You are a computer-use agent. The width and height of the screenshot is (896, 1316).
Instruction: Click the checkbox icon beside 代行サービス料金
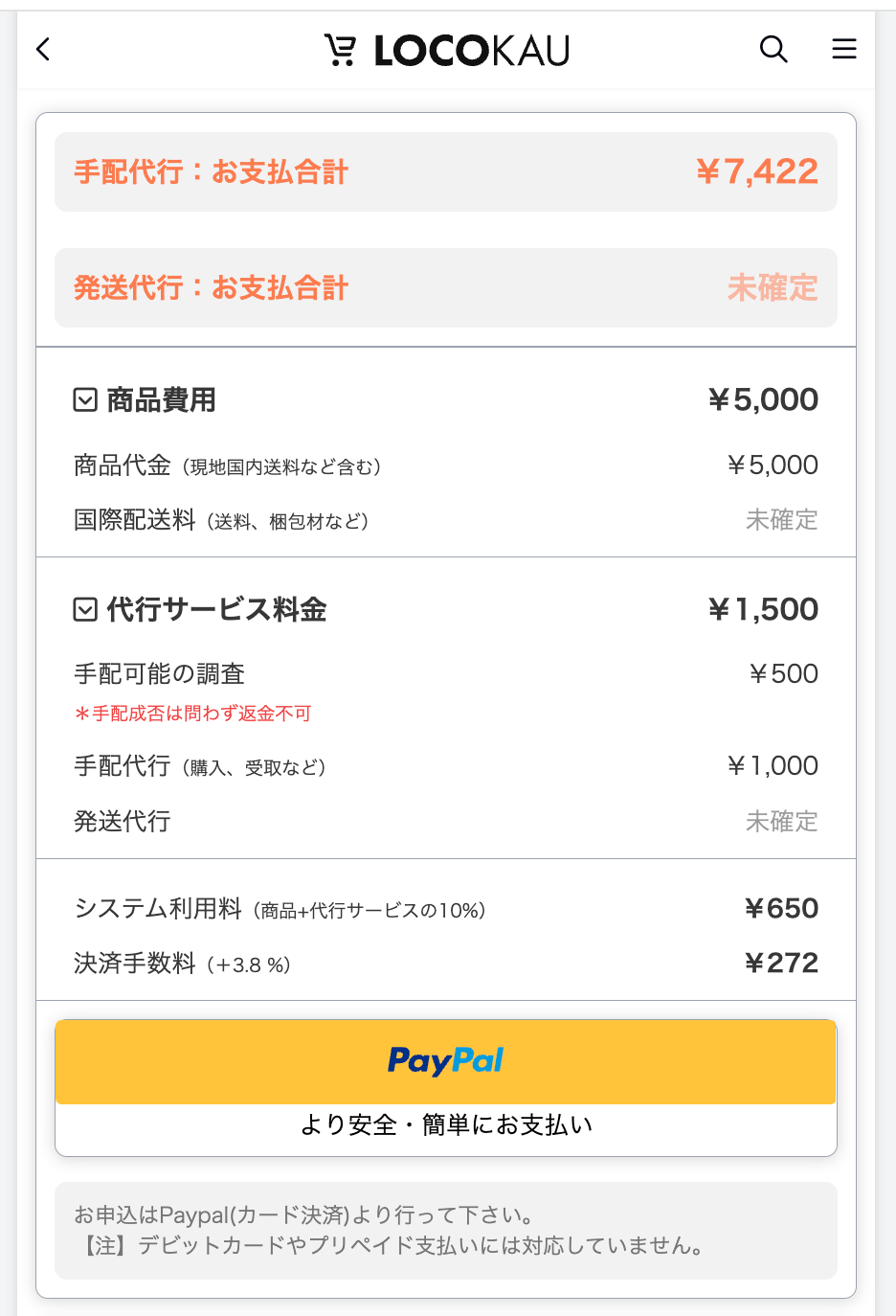[x=84, y=609]
